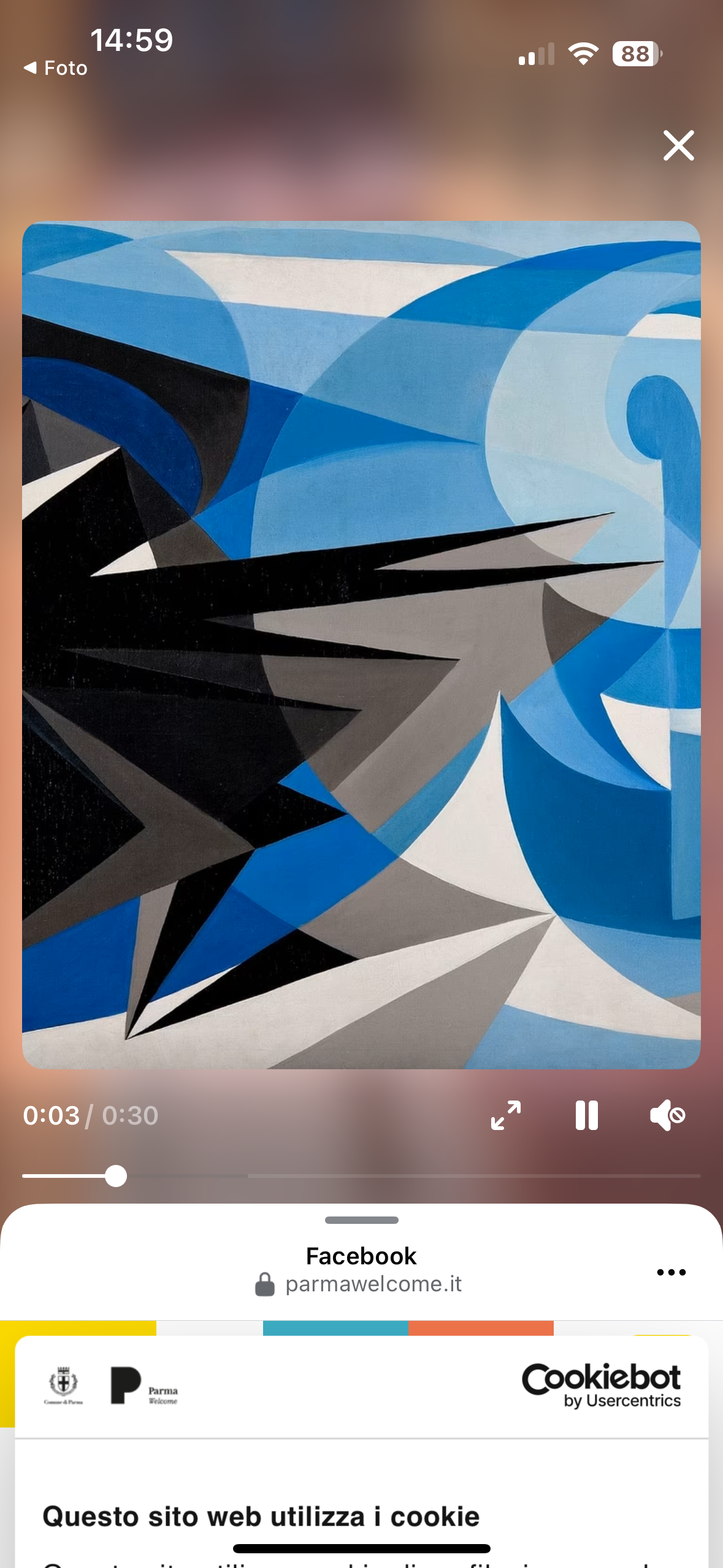723x1568 pixels.
Task: Return using the Foto back control
Action: [56, 67]
